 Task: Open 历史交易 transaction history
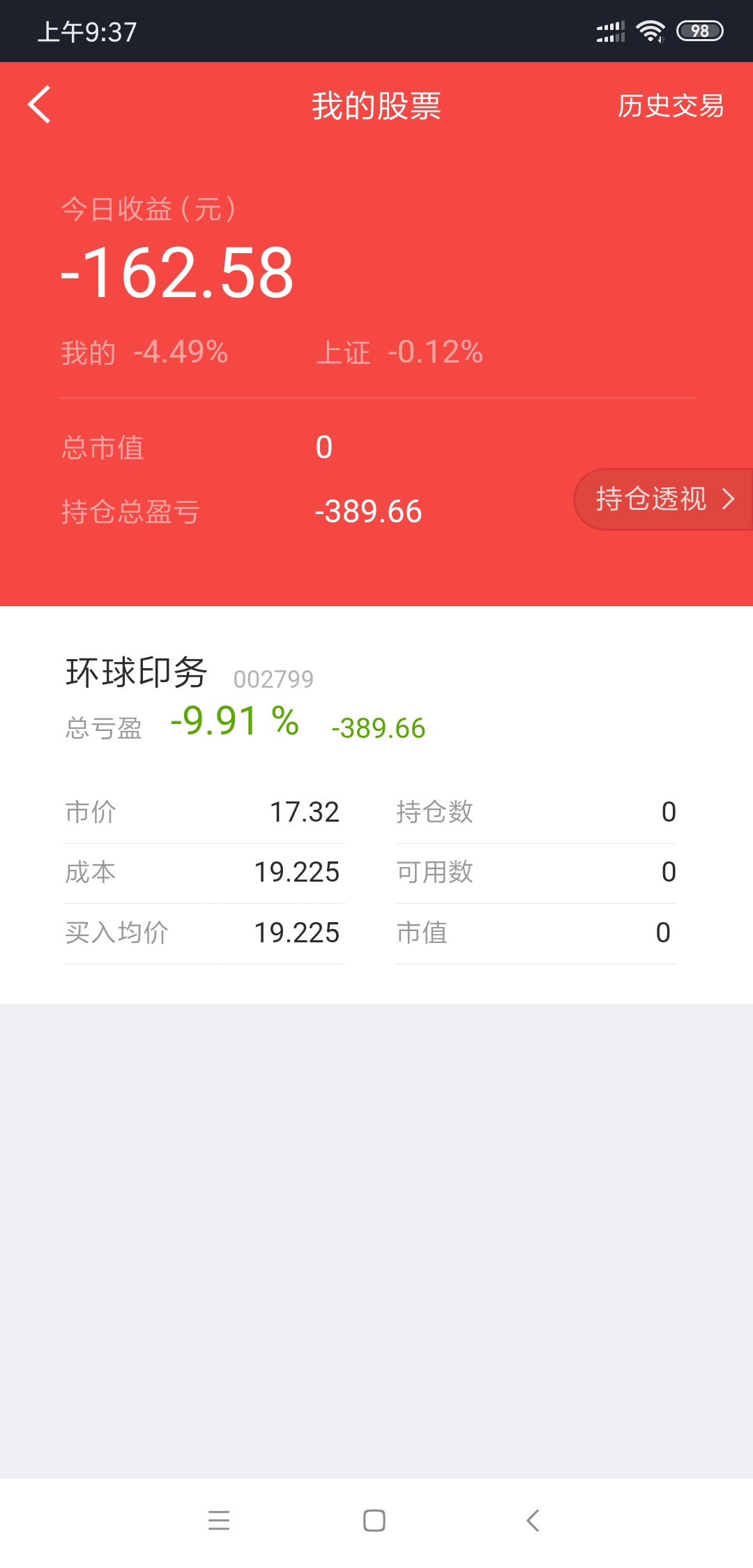click(x=670, y=106)
